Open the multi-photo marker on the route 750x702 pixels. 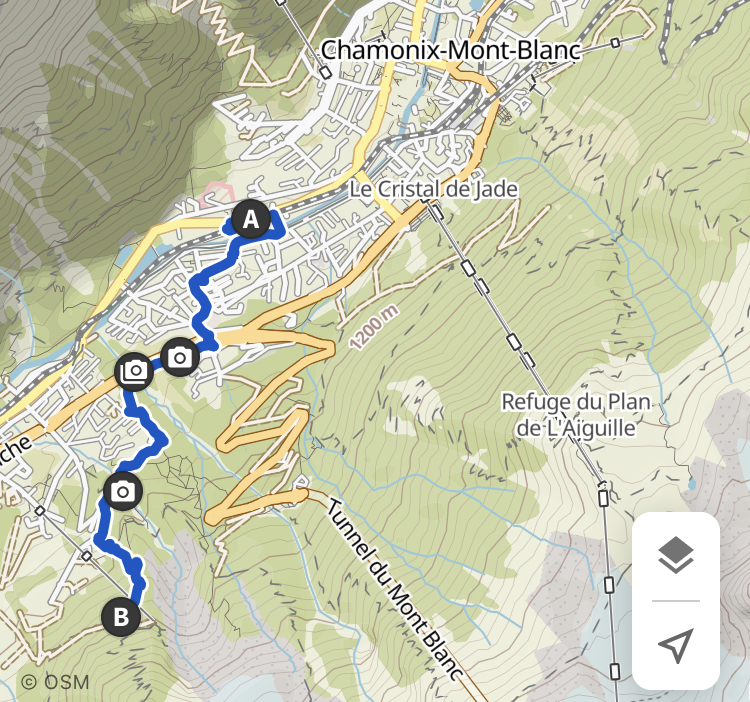click(x=134, y=372)
